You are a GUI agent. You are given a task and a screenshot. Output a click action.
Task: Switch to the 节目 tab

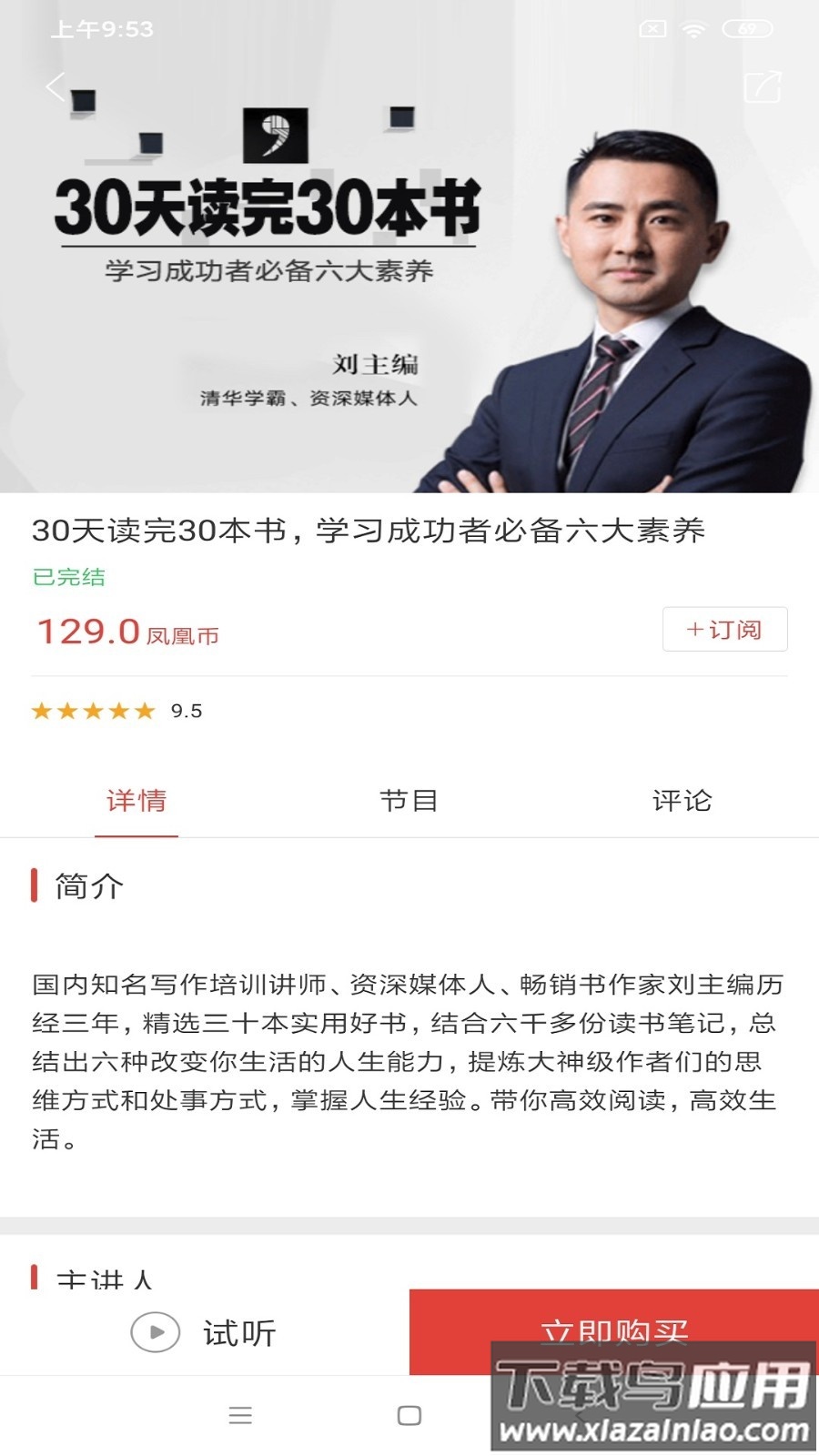pyautogui.click(x=409, y=801)
